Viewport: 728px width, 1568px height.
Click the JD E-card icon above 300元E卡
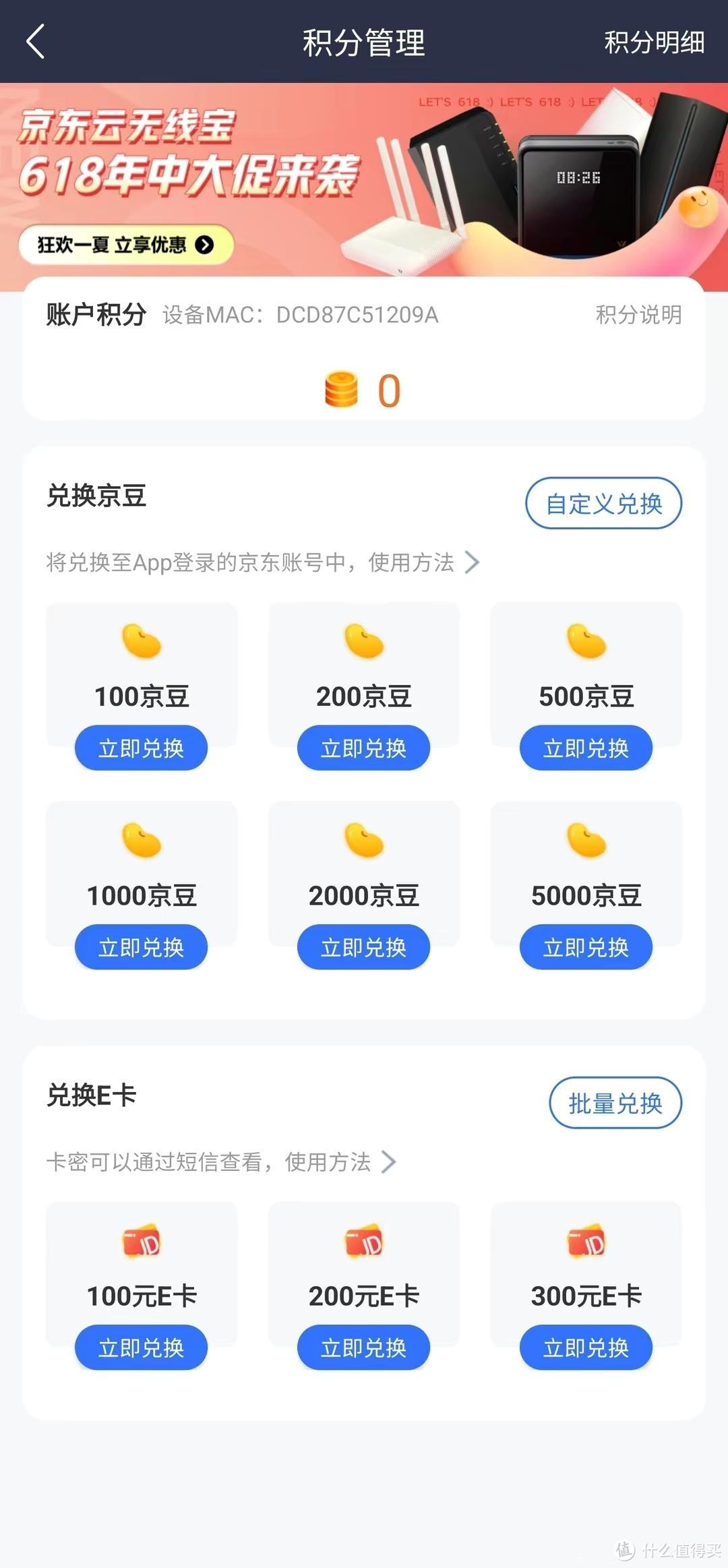[x=585, y=1243]
